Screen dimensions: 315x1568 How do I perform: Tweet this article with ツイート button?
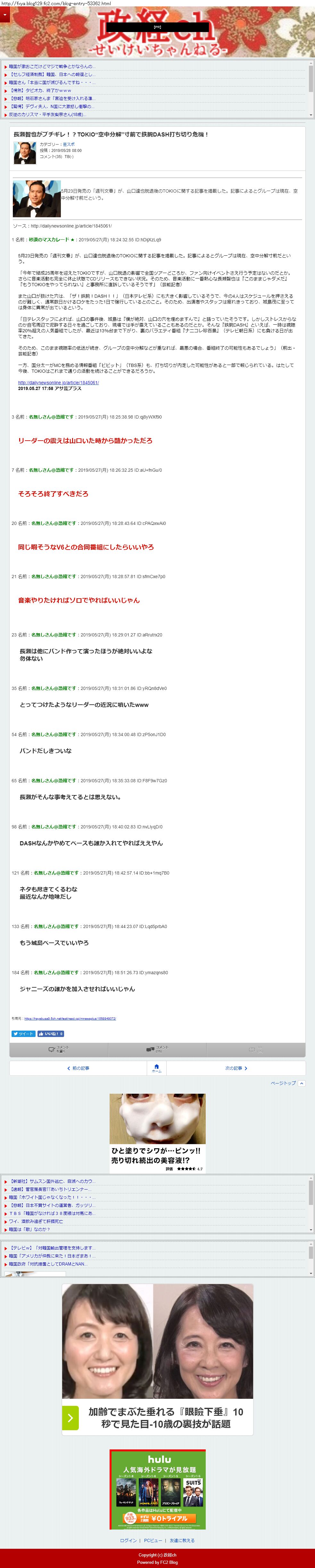click(24, 1033)
